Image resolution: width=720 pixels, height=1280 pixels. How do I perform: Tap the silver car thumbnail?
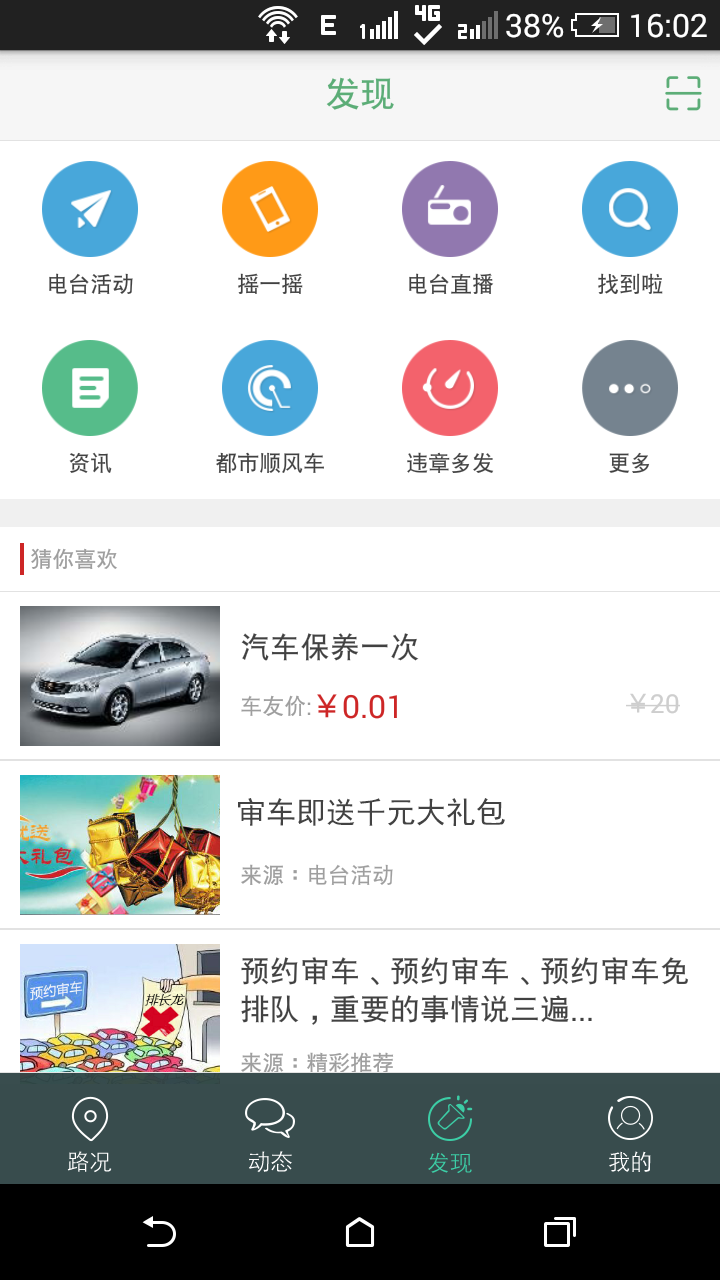(x=120, y=675)
